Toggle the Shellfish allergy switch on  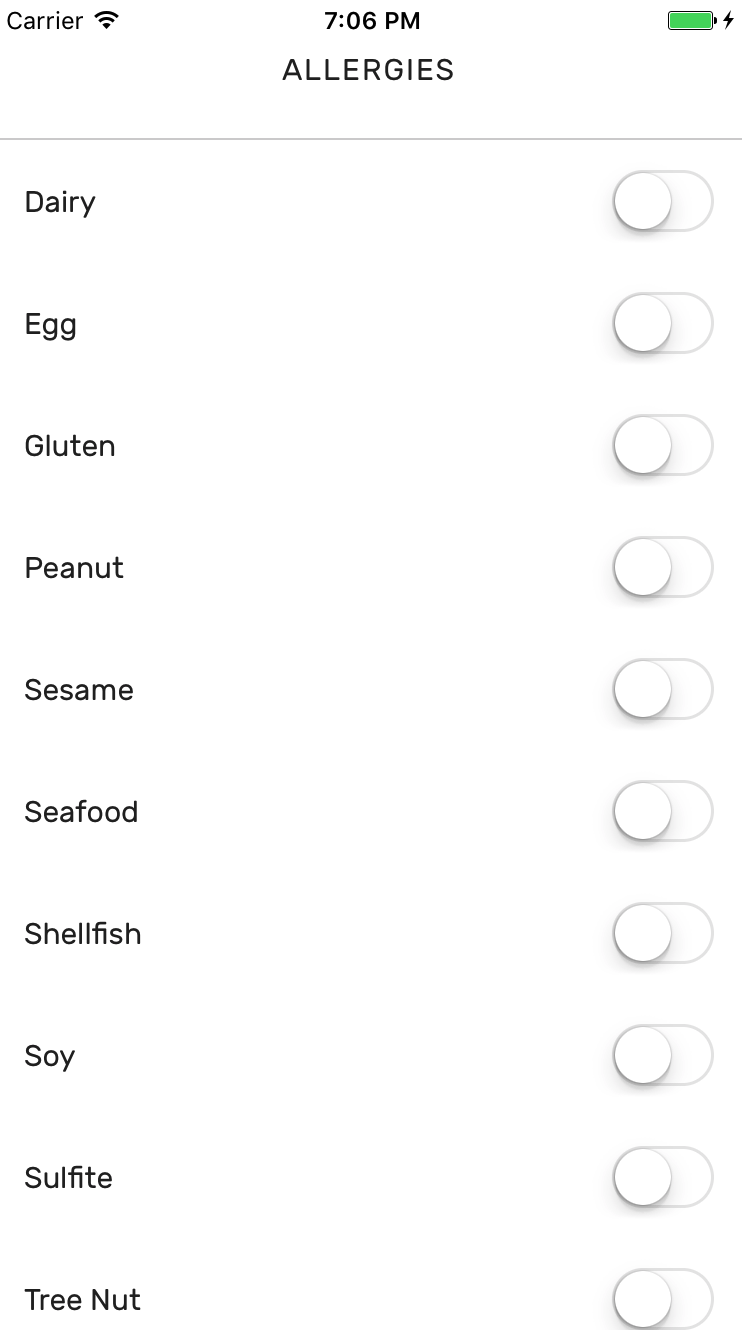coord(662,934)
